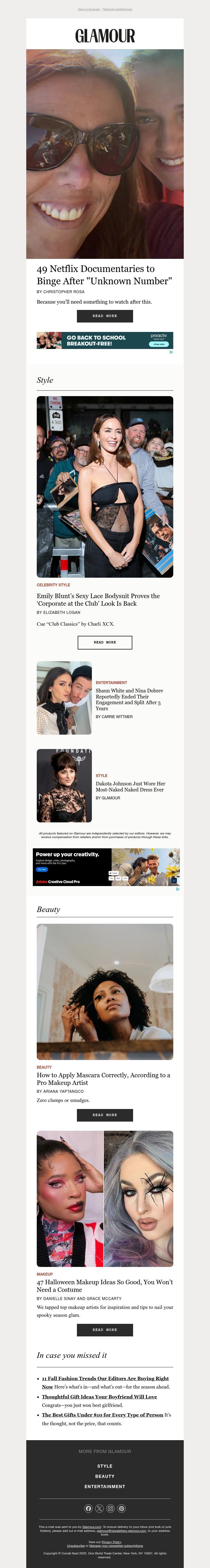
Task: Open the View in browser link
Action: click(x=89, y=10)
